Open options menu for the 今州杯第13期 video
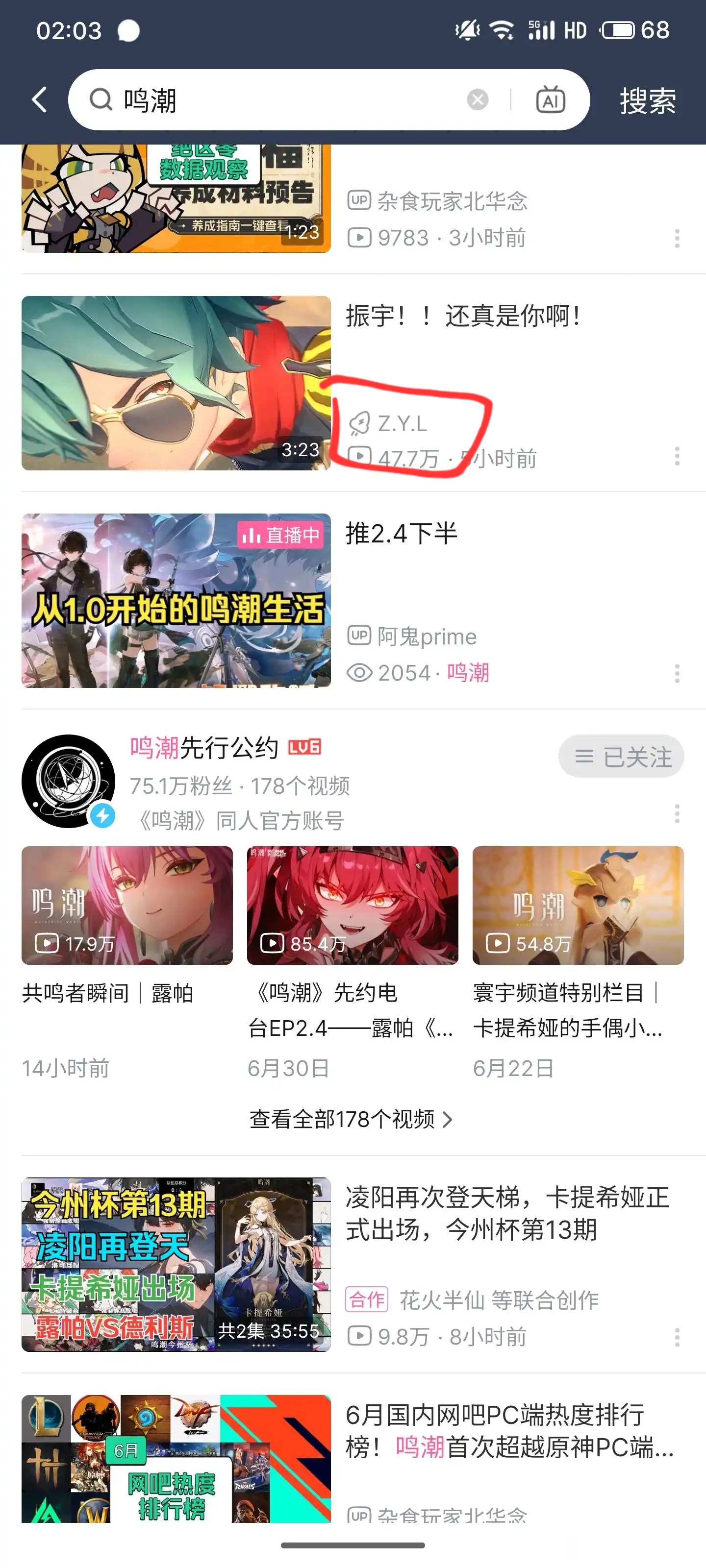Viewport: 706px width, 1568px height. 677,1337
